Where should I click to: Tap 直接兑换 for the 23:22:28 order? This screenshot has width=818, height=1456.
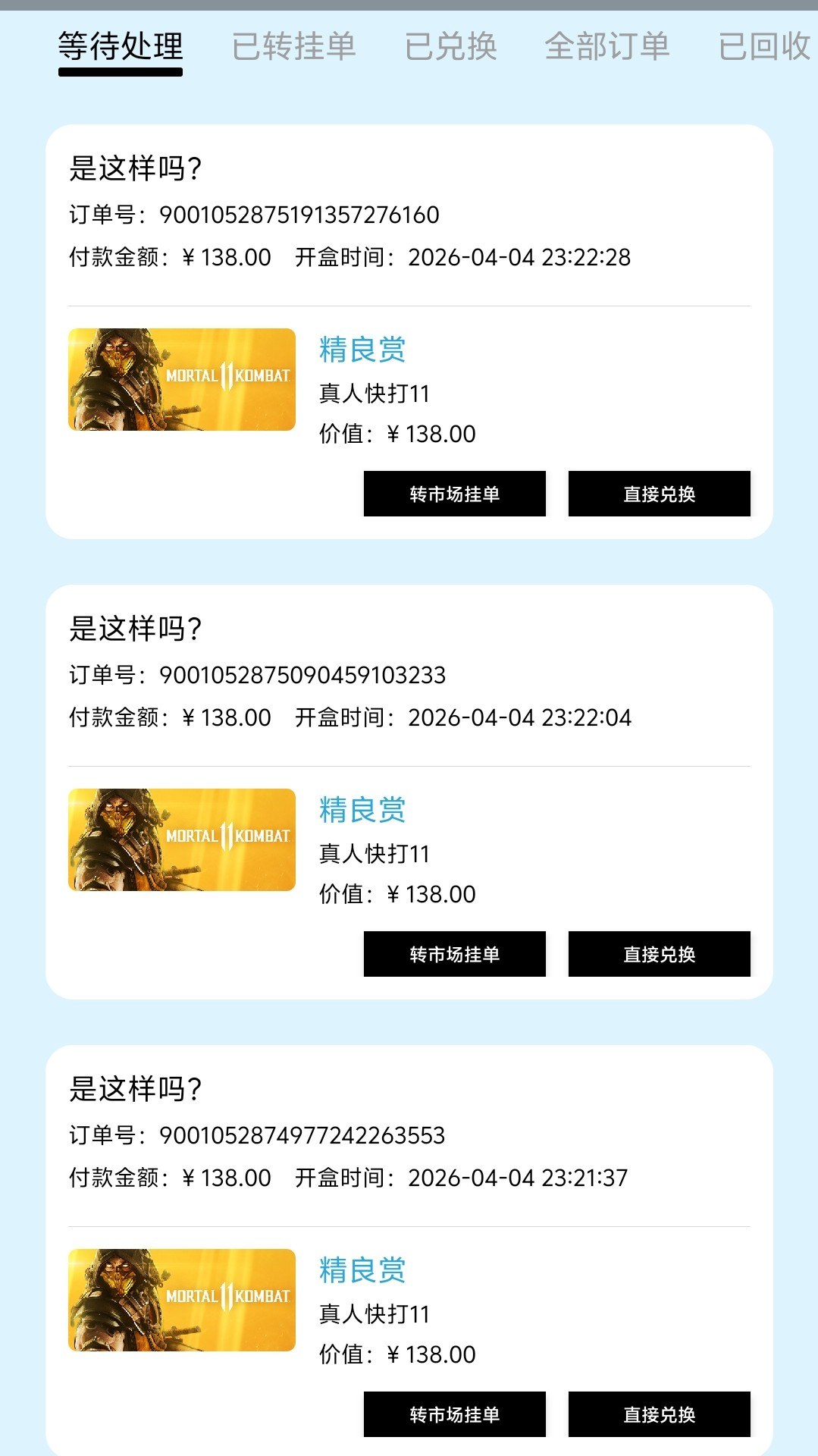click(659, 494)
